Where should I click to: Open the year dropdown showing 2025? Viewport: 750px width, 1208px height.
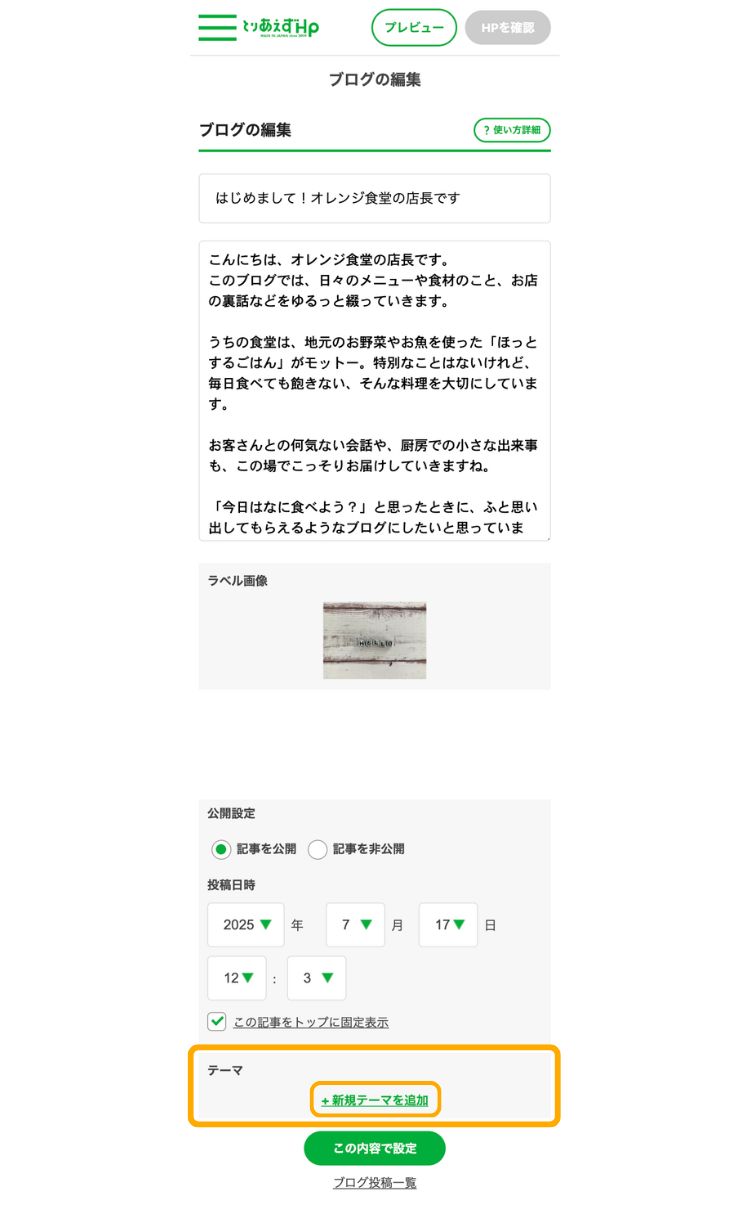click(246, 925)
